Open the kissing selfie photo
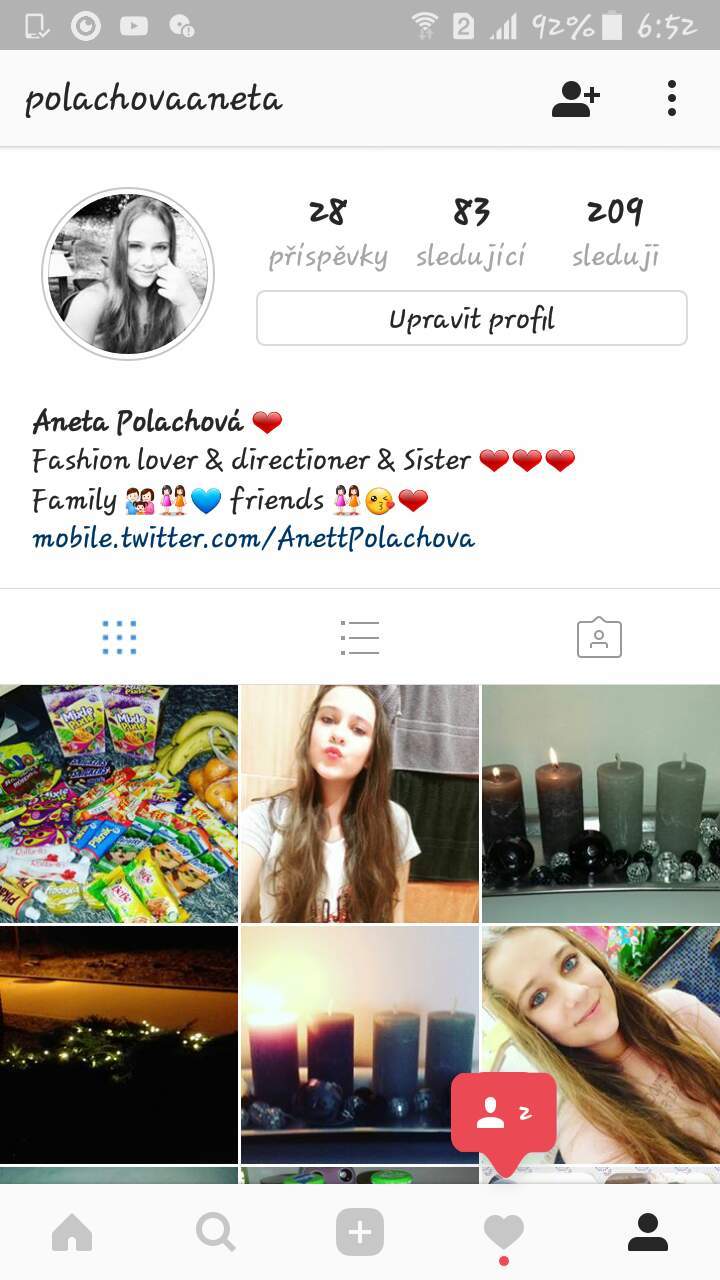720x1280 pixels. tap(360, 803)
